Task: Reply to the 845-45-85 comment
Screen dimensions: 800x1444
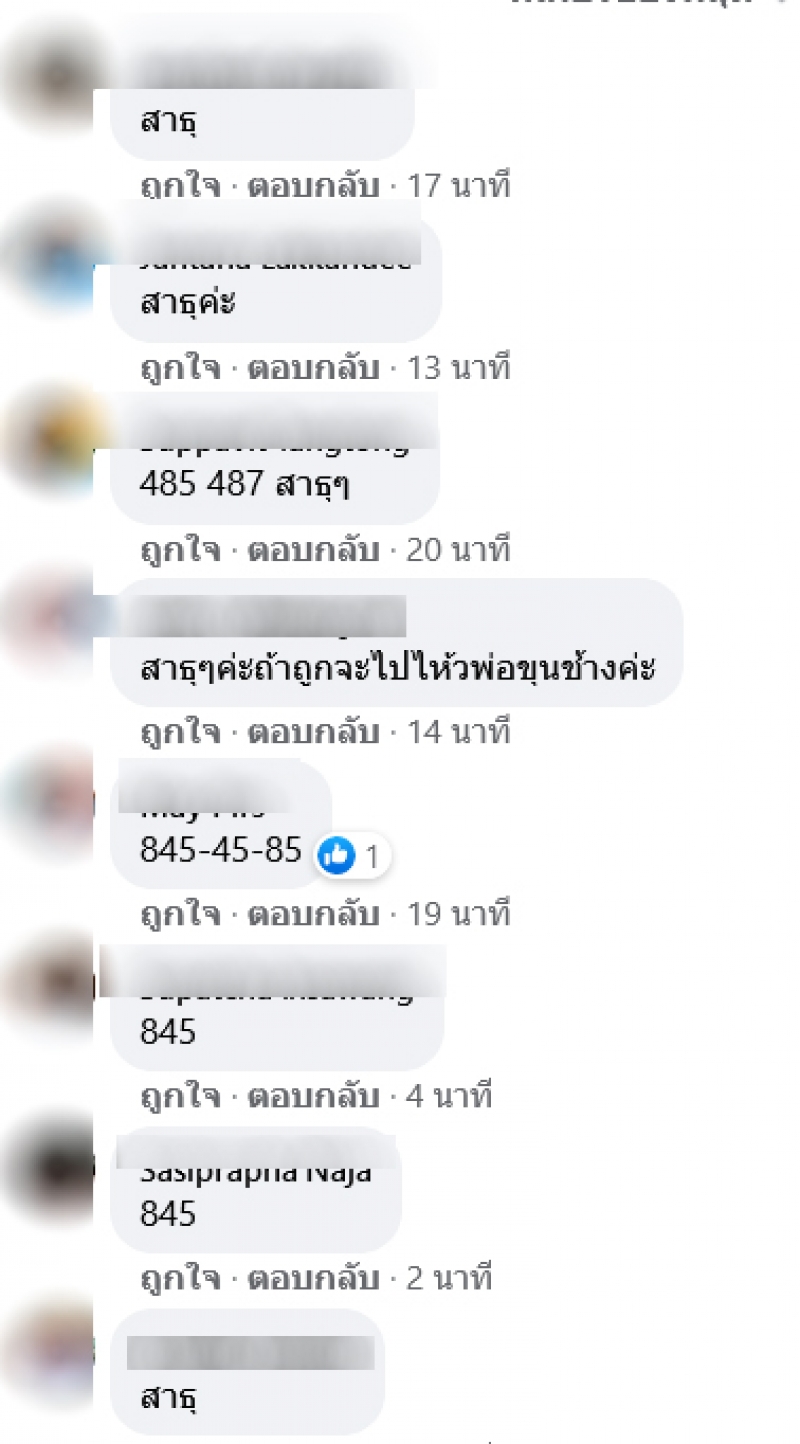Action: point(313,914)
